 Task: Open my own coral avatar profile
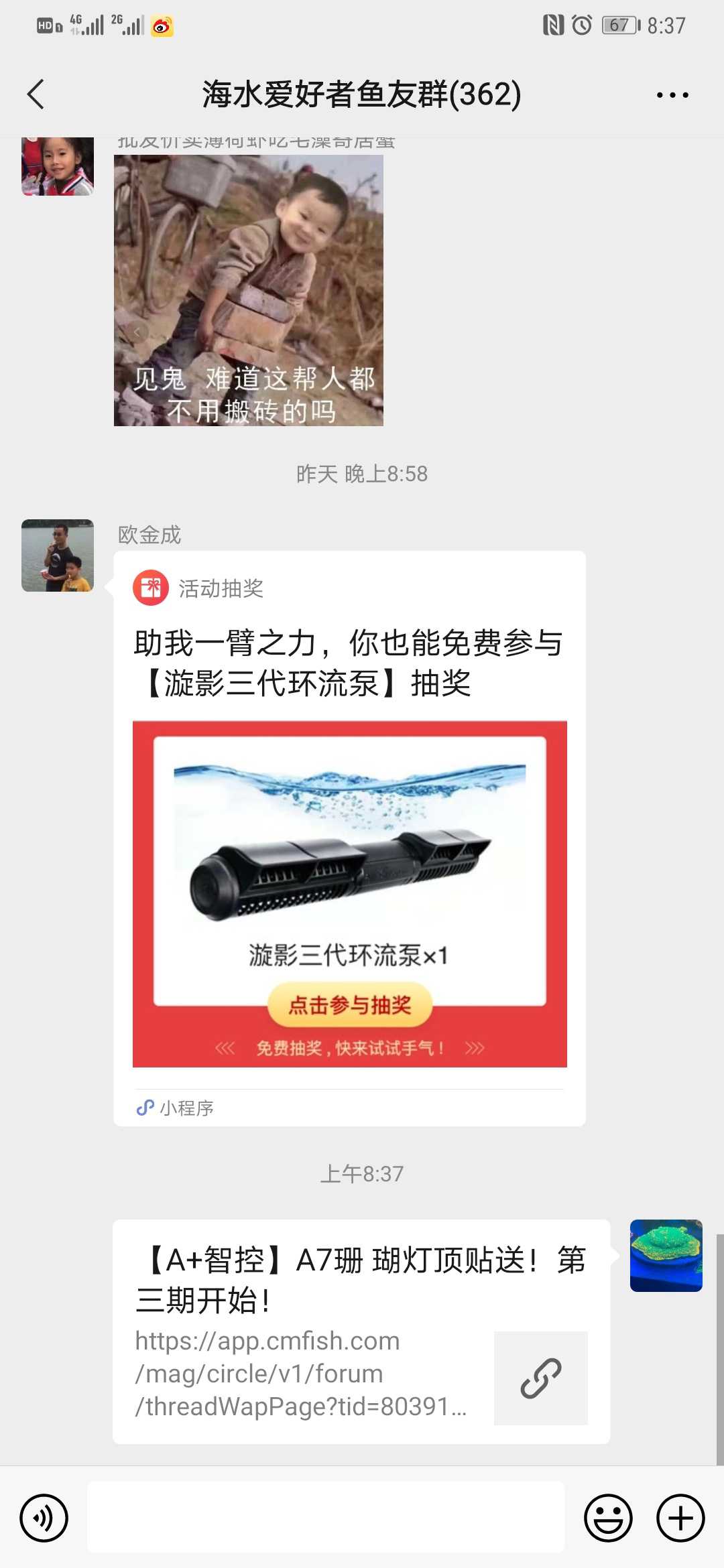666,1255
